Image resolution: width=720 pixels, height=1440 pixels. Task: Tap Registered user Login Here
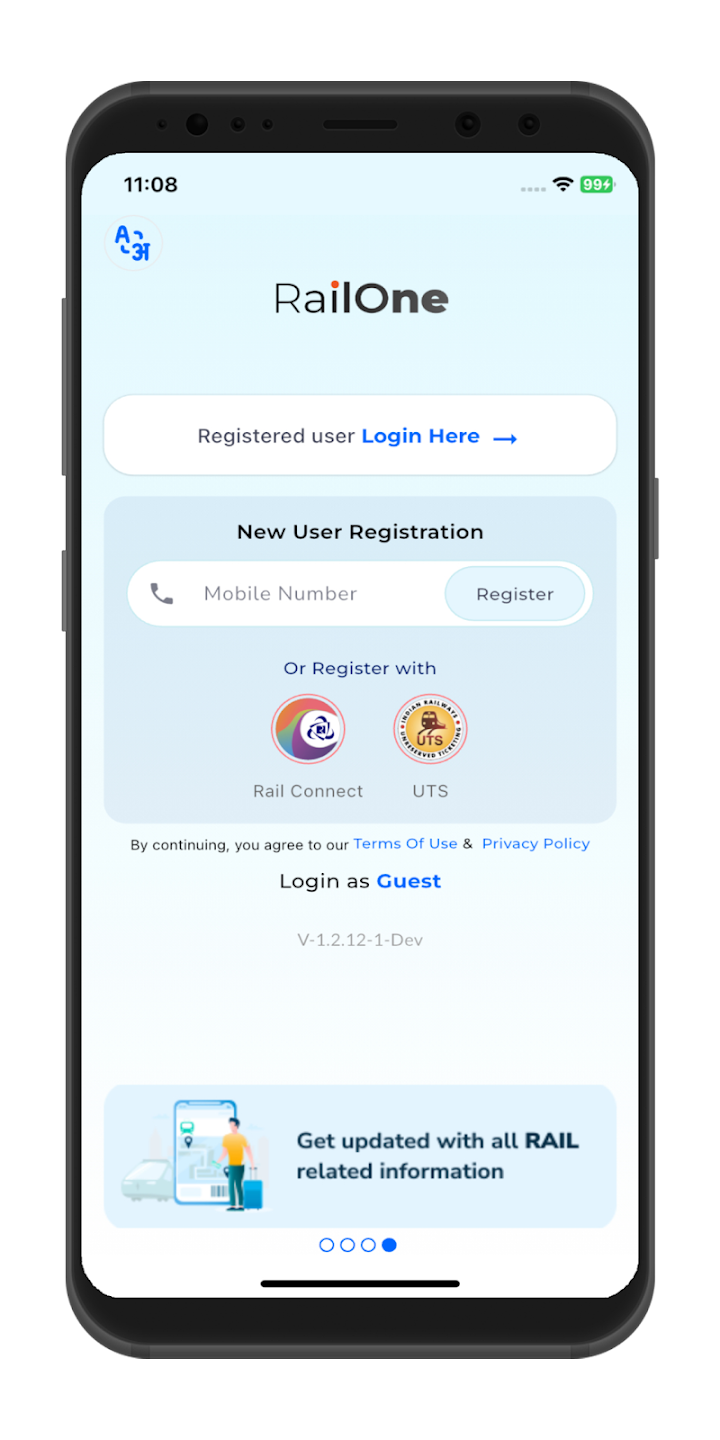coord(360,436)
